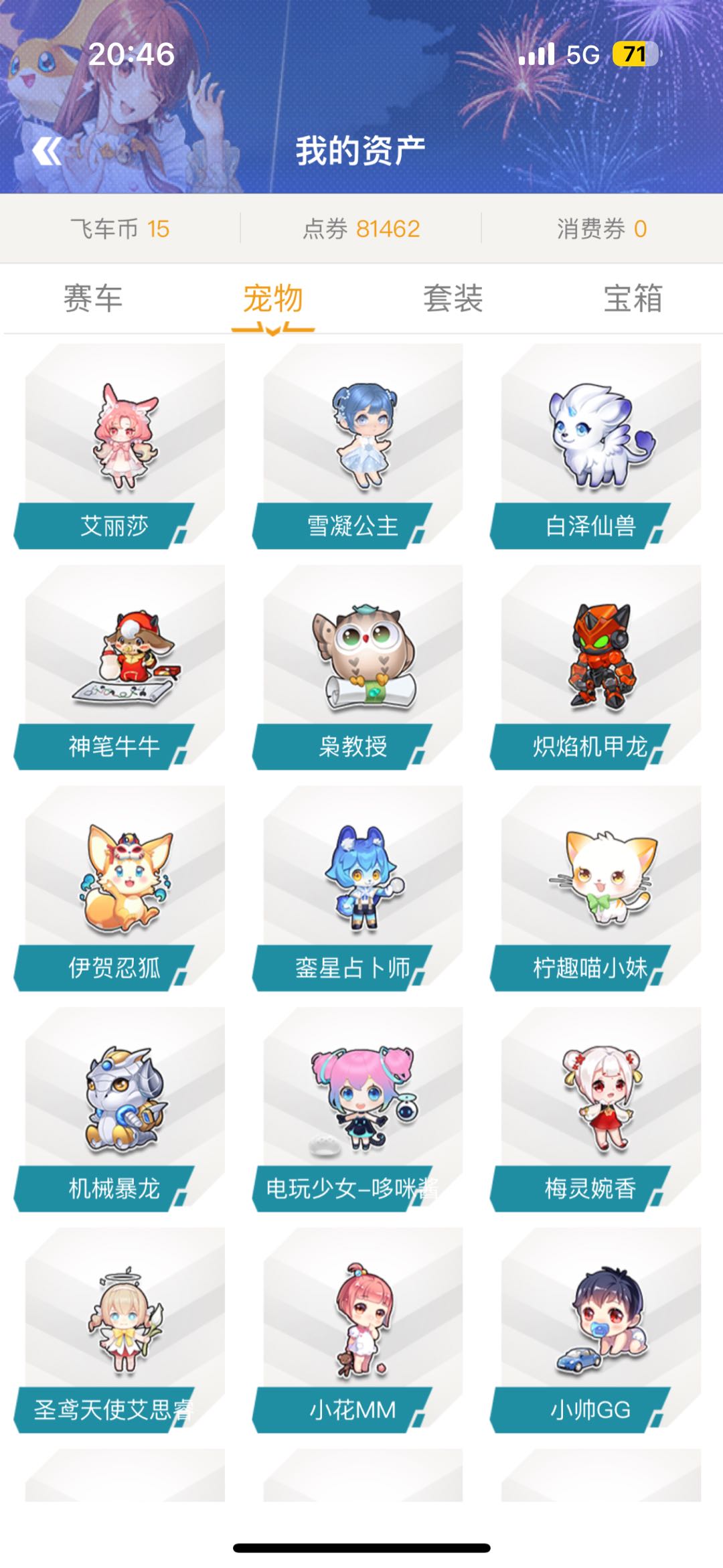Switch to the 套装 tab
723x1568 pixels.
click(453, 299)
